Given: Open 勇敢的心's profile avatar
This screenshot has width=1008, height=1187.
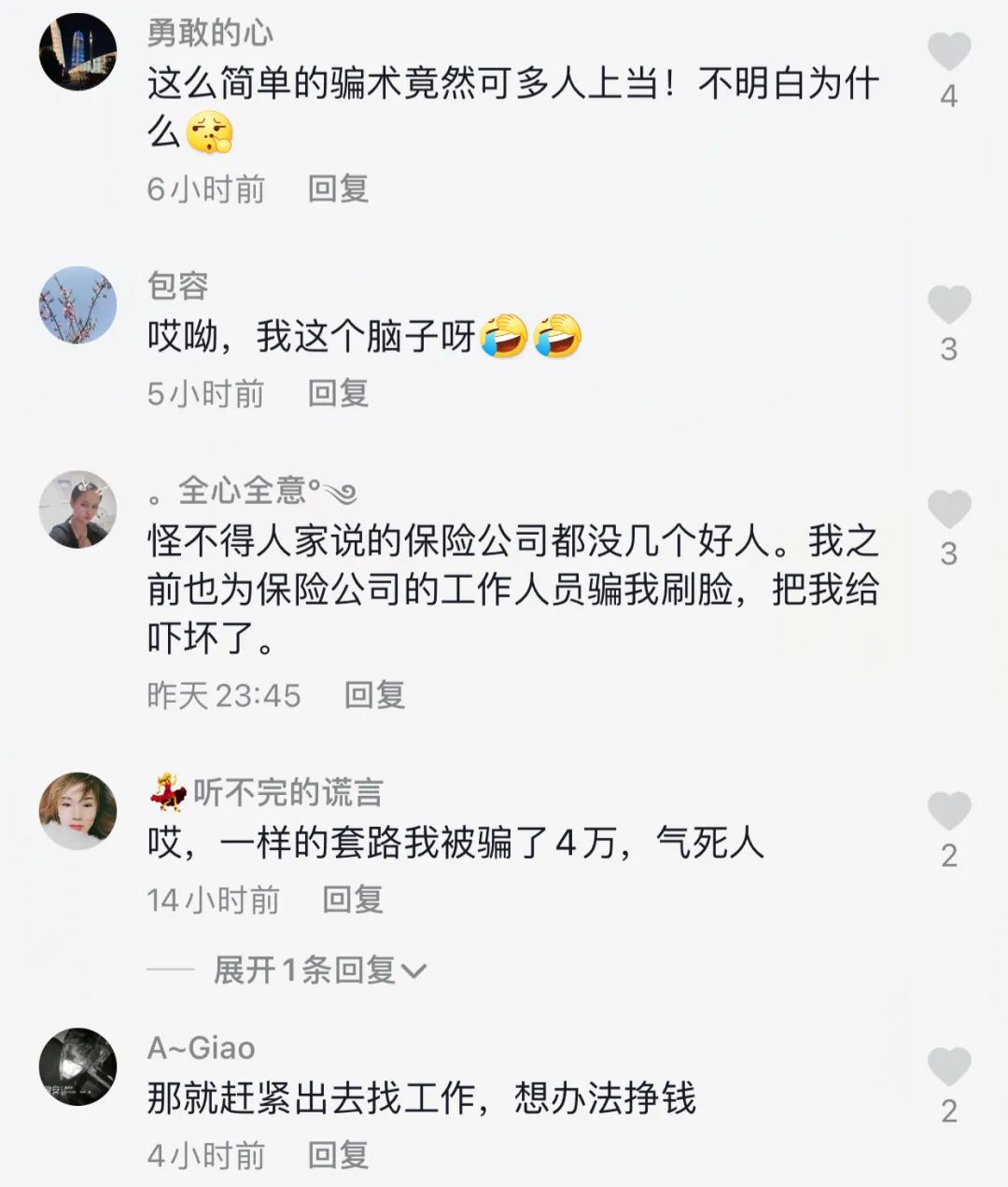Looking at the screenshot, I should pos(77,51).
